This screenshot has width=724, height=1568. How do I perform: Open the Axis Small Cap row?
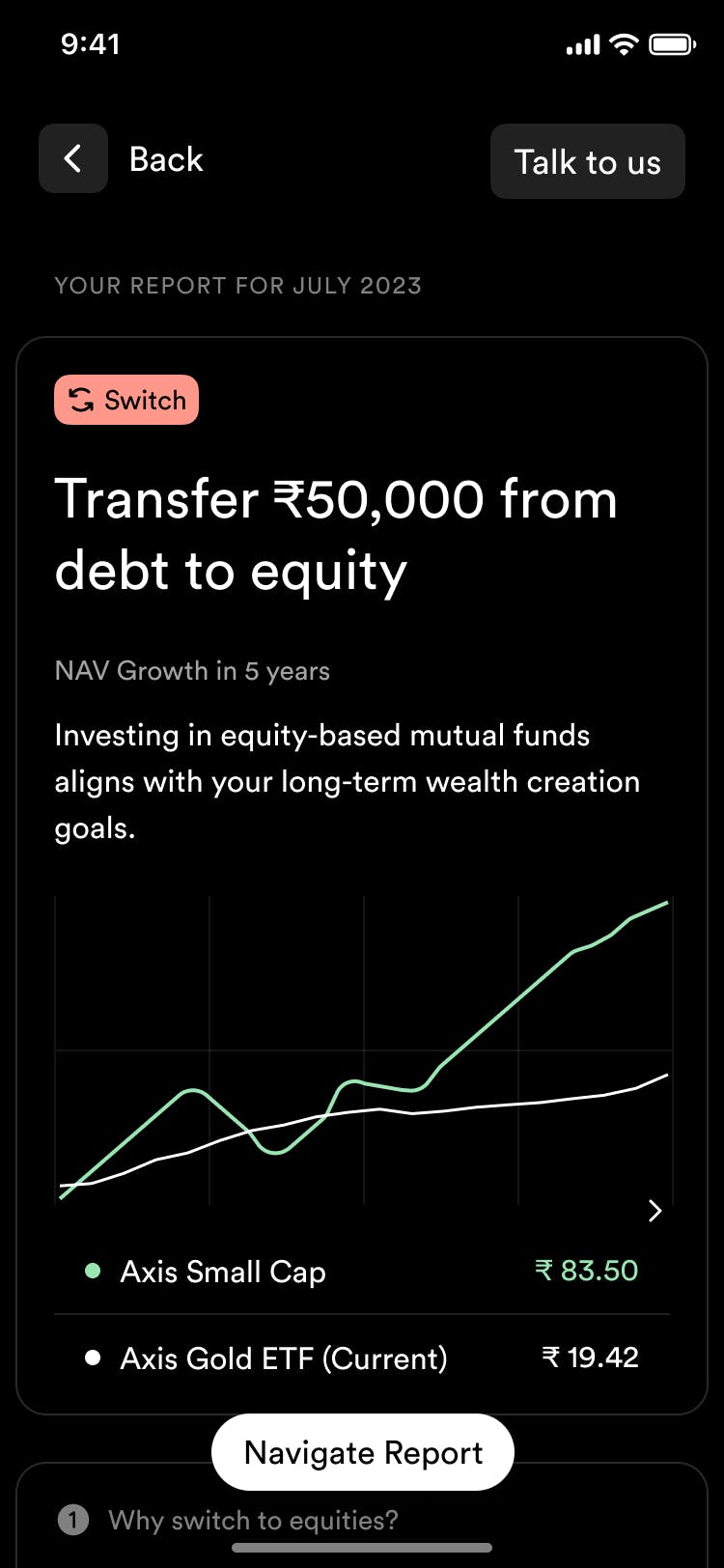click(362, 1271)
